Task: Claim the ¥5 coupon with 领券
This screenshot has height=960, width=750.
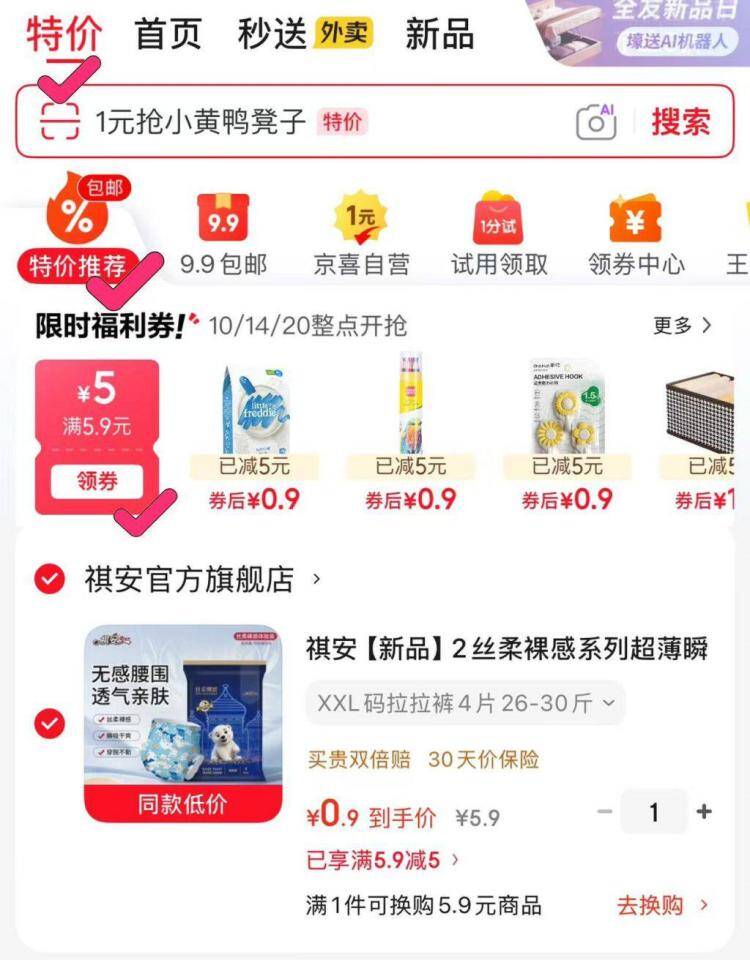Action: [x=97, y=482]
